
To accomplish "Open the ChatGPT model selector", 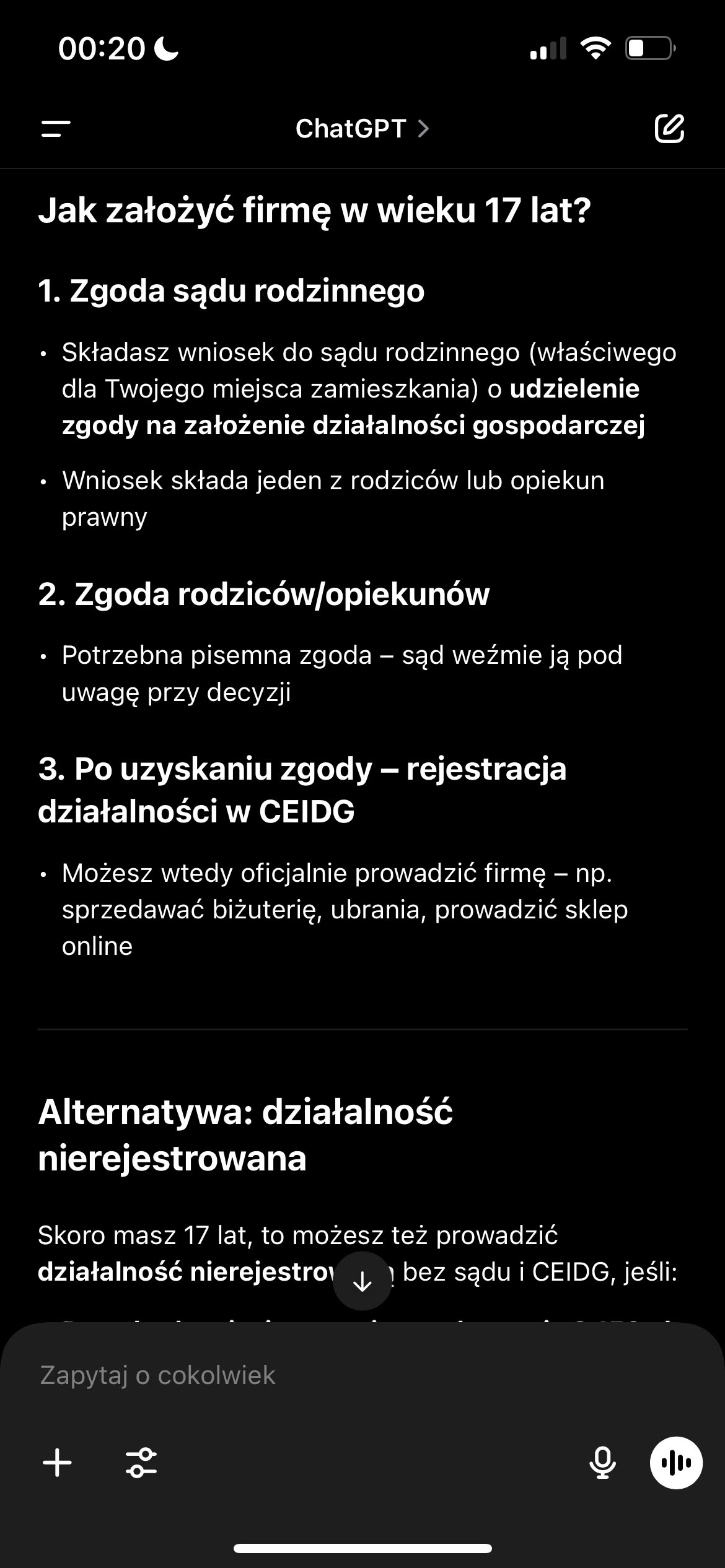I will point(362,129).
